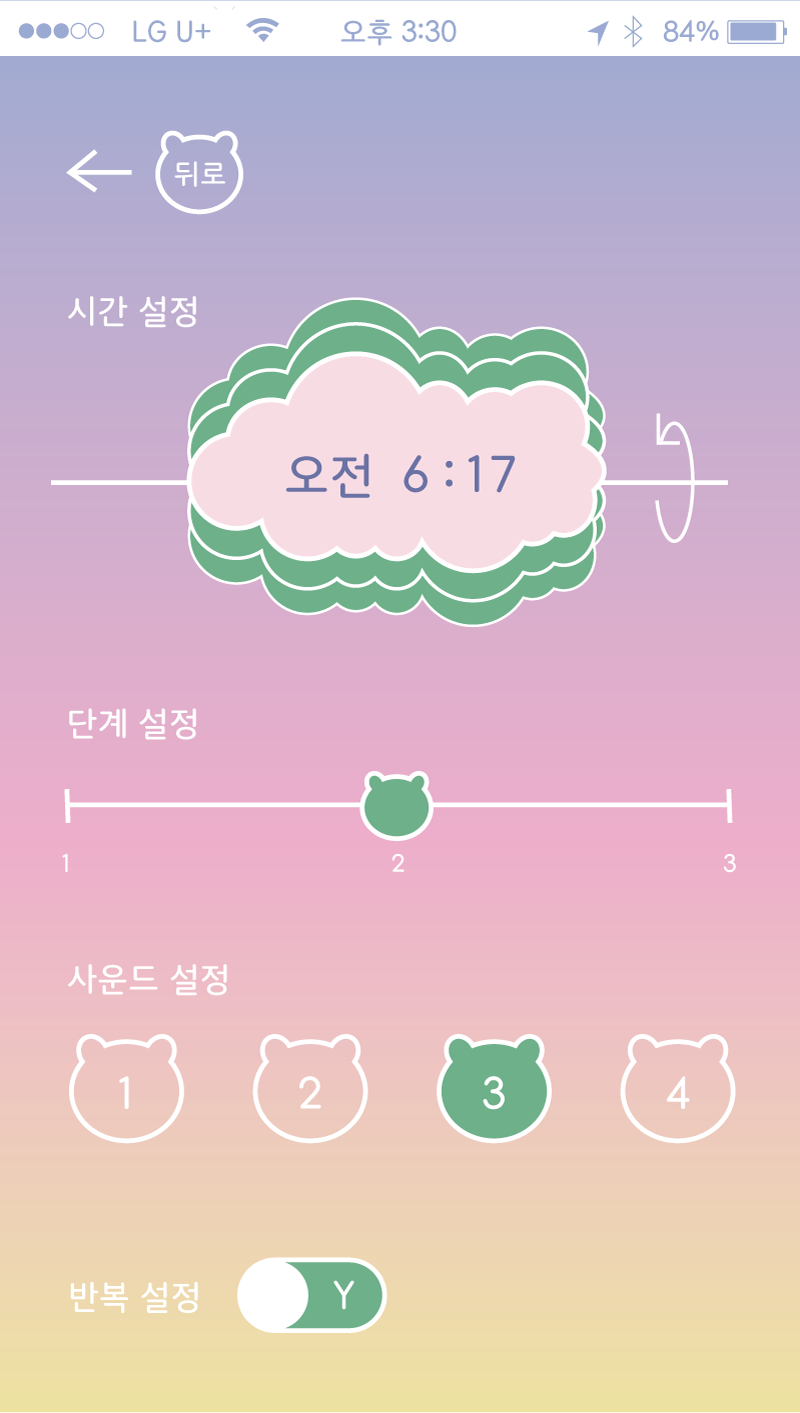
Task: Choose sound option 3
Action: point(494,1092)
